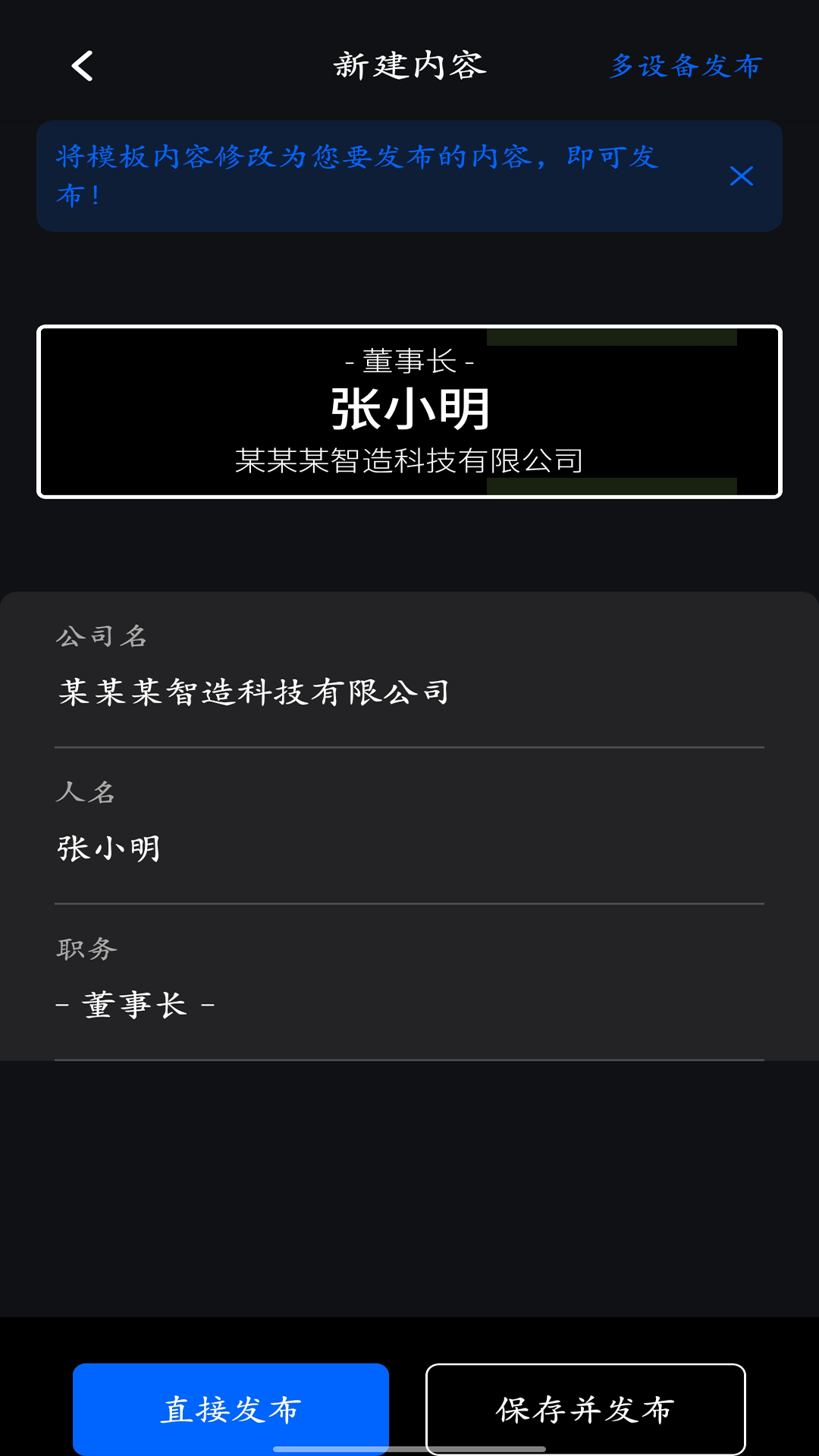
Task: Tap the company name inside the preview card
Action: [409, 459]
